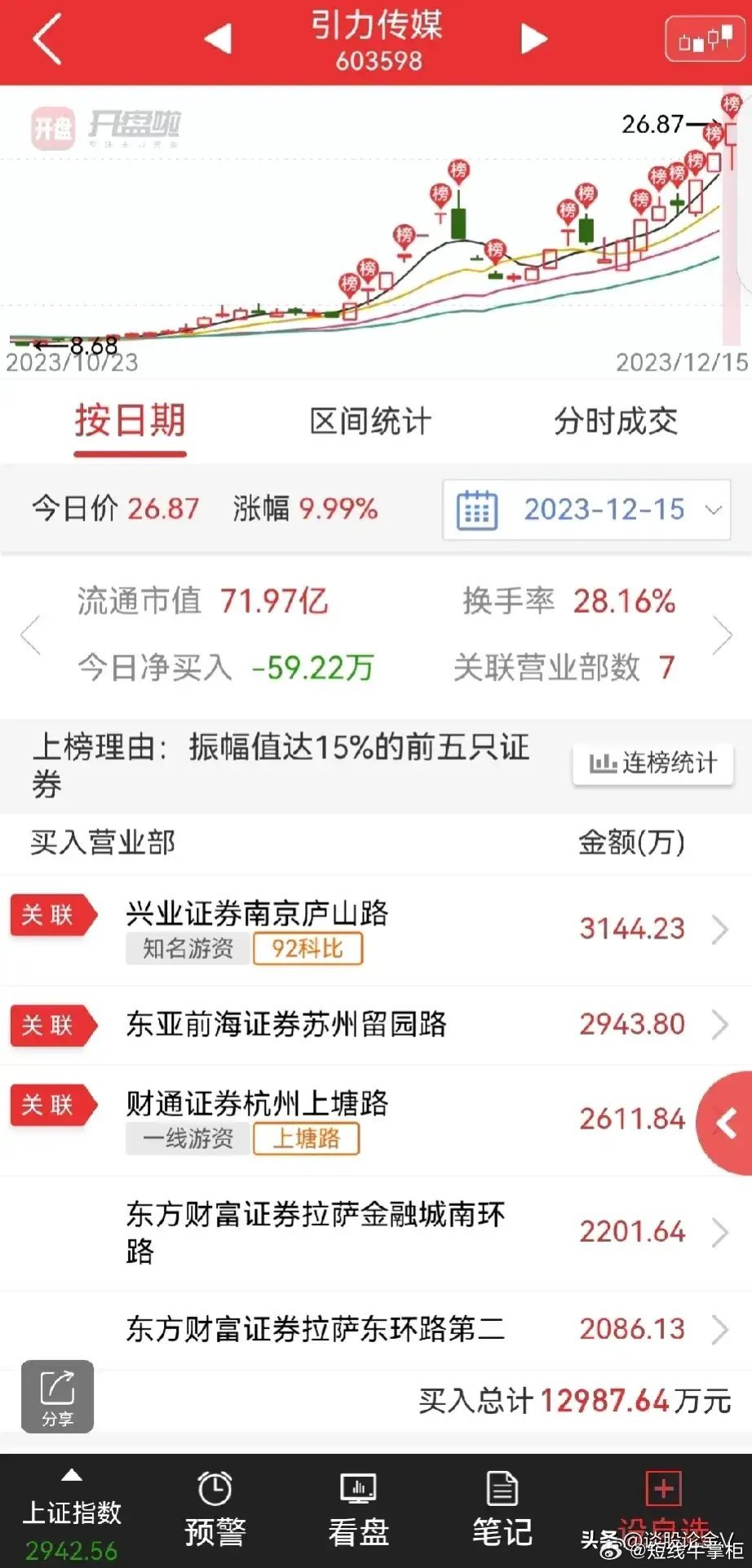The image size is (752, 1568).
Task: Select the 按日期 tab
Action: tap(130, 422)
